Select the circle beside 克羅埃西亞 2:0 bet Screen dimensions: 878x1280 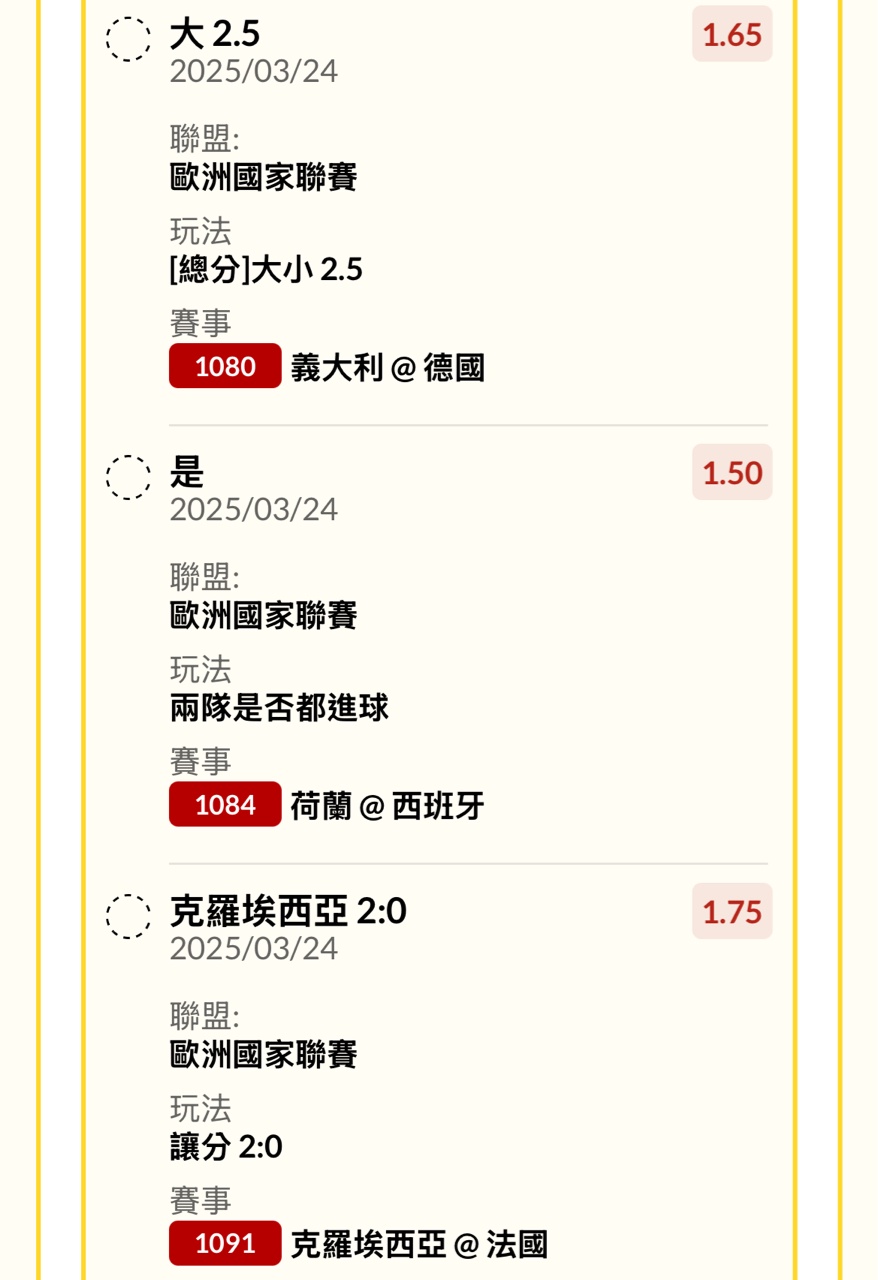128,916
